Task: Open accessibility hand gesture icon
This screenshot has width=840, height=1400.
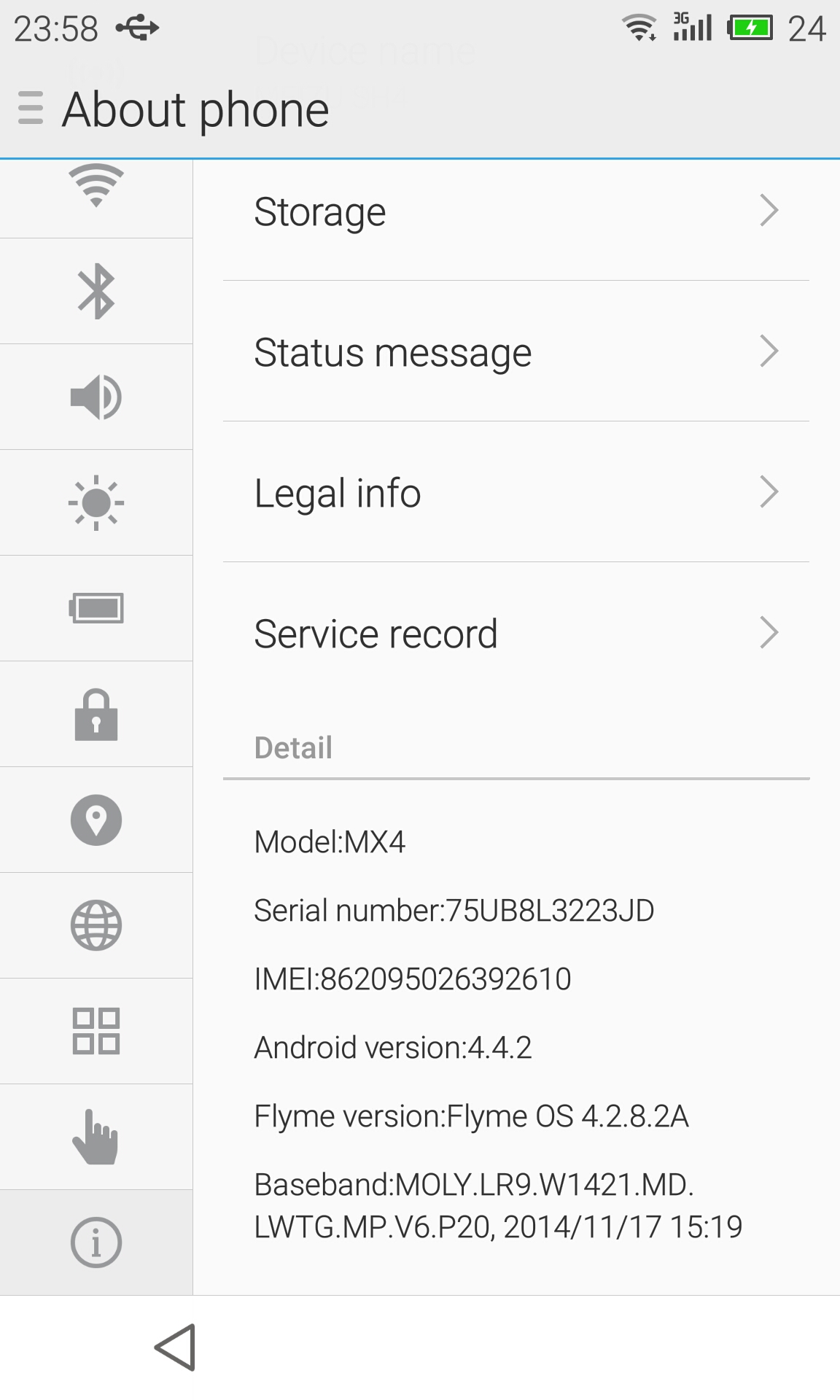Action: point(96,1137)
